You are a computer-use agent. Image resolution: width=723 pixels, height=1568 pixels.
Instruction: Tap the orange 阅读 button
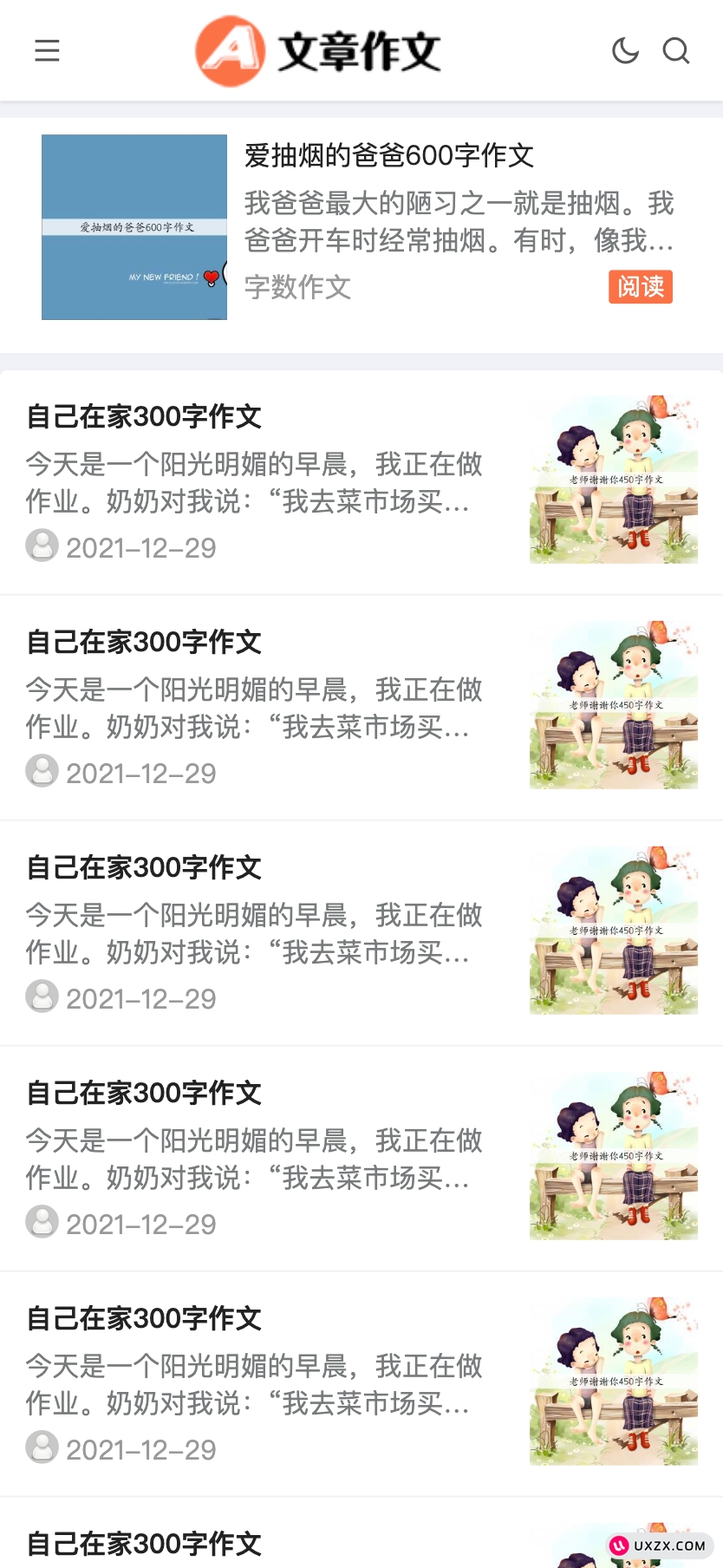pyautogui.click(x=640, y=287)
